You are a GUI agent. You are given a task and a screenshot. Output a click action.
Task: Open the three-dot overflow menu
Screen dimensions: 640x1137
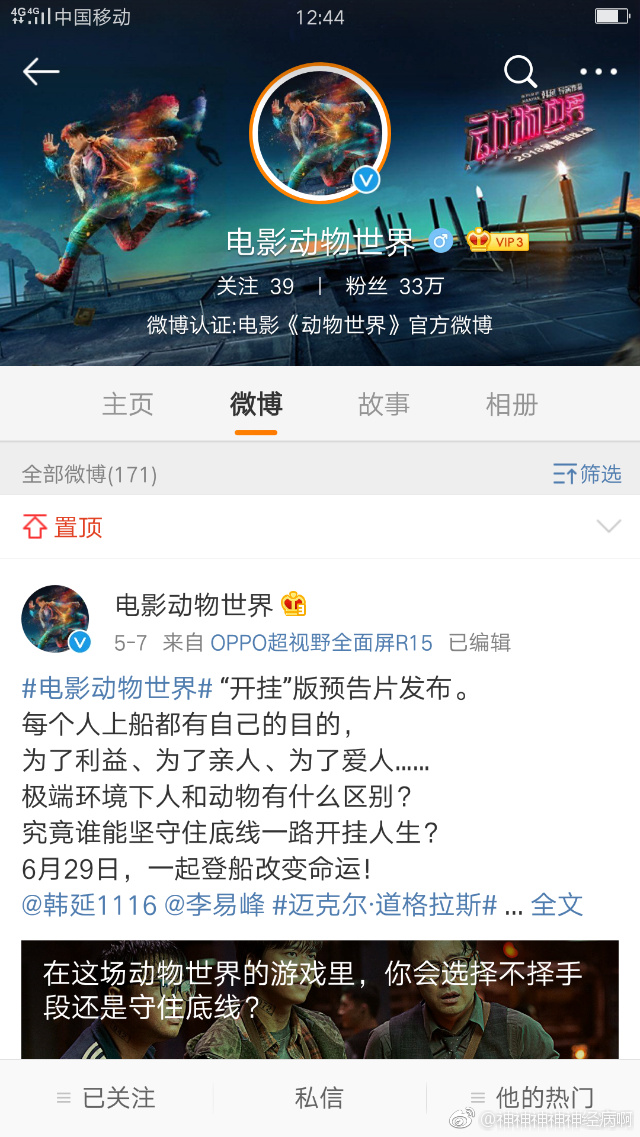click(x=598, y=71)
